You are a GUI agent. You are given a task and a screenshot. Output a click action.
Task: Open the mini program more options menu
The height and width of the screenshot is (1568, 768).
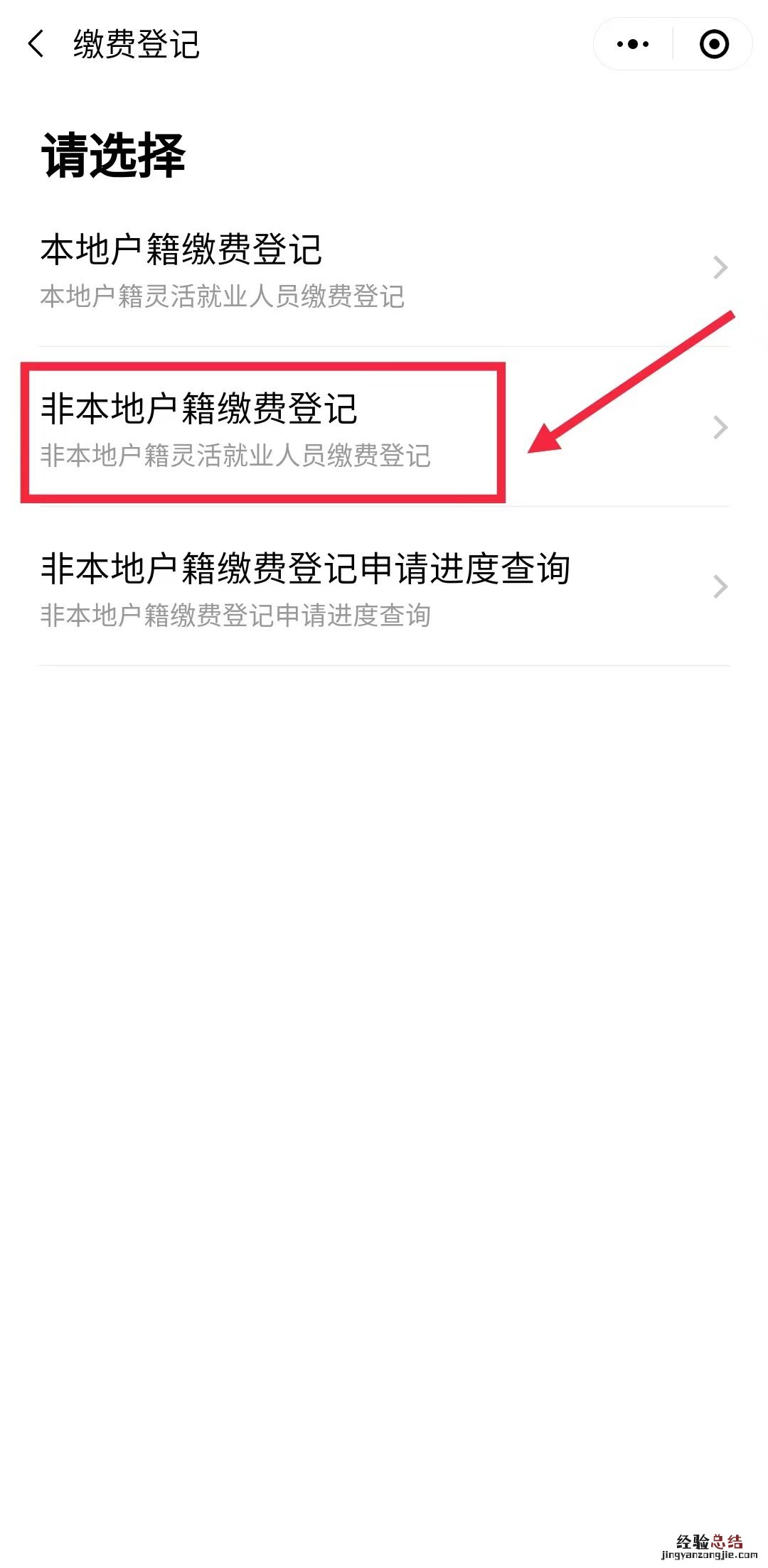pos(633,44)
